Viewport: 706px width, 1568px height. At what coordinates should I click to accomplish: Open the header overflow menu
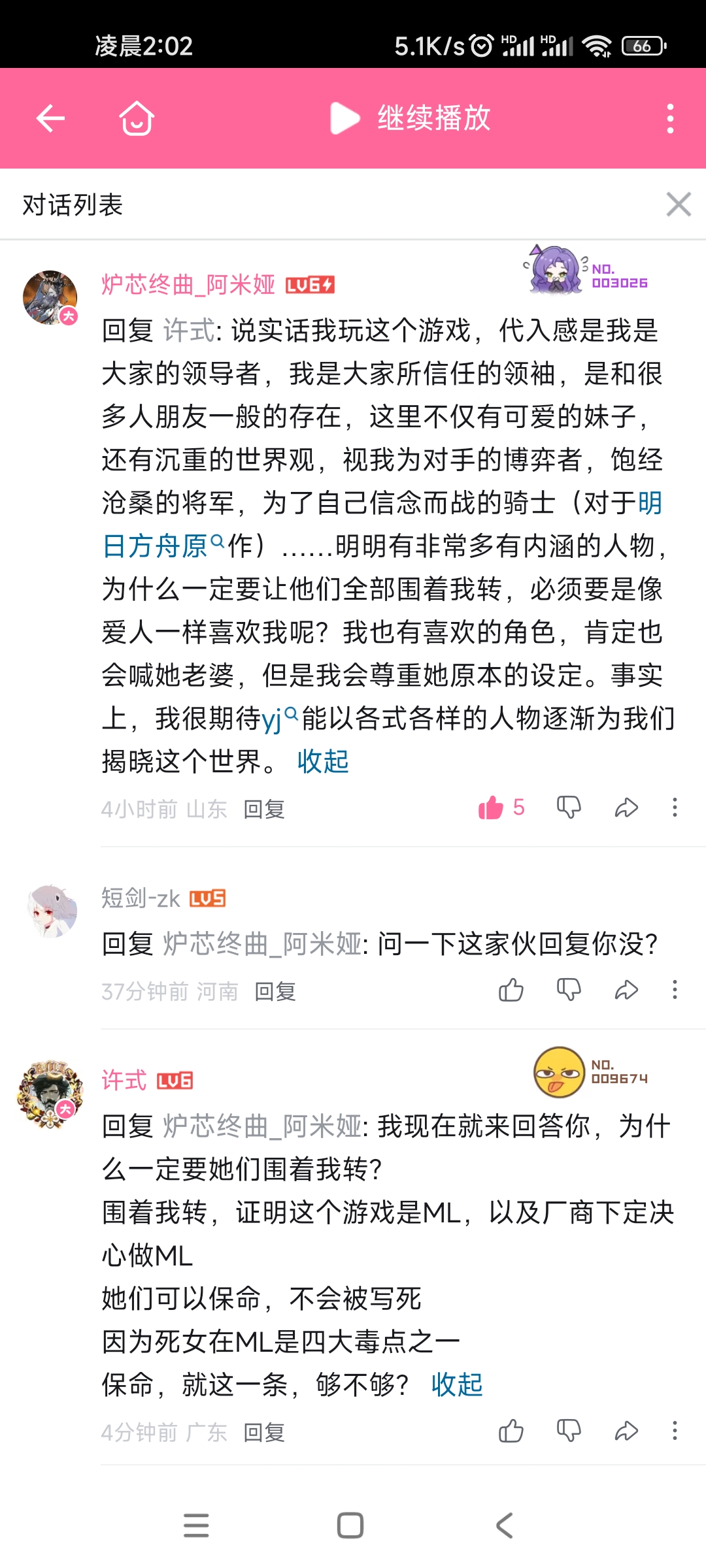click(x=670, y=118)
